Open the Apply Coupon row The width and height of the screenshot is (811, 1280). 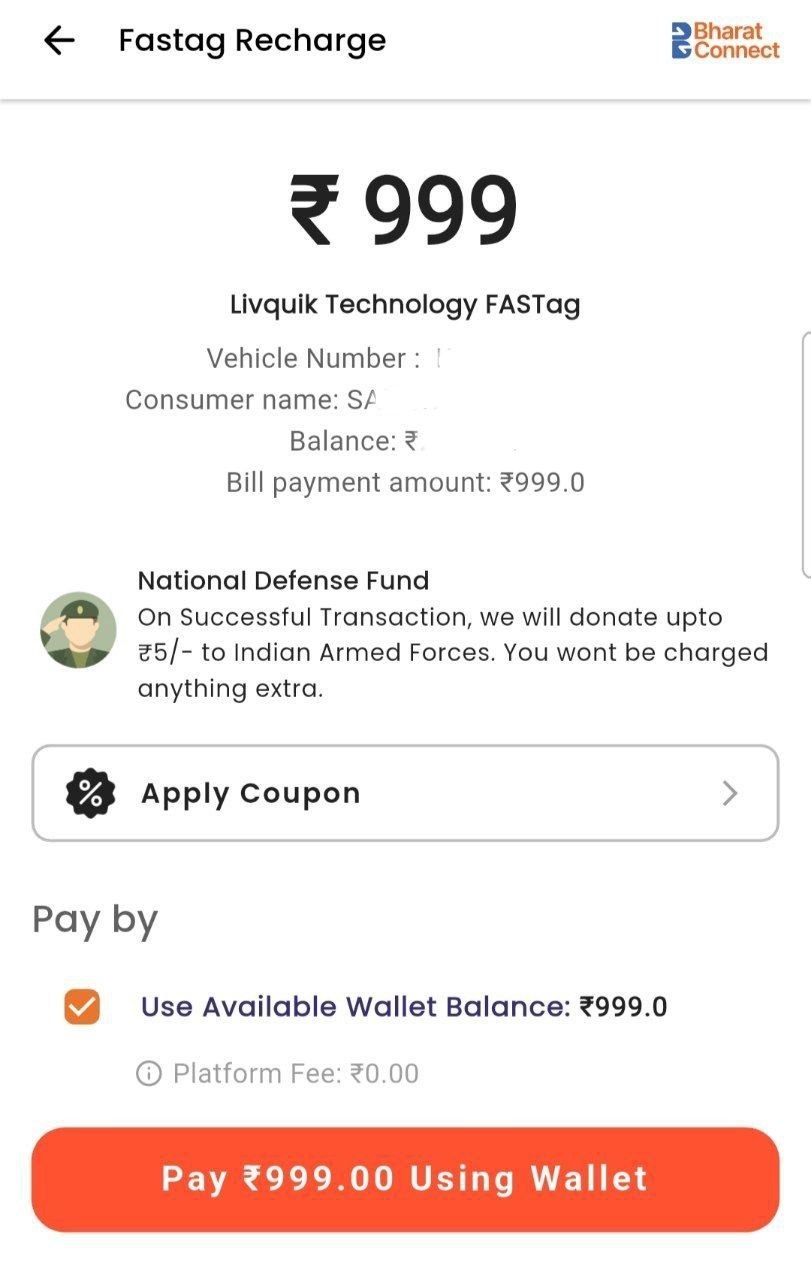(405, 793)
